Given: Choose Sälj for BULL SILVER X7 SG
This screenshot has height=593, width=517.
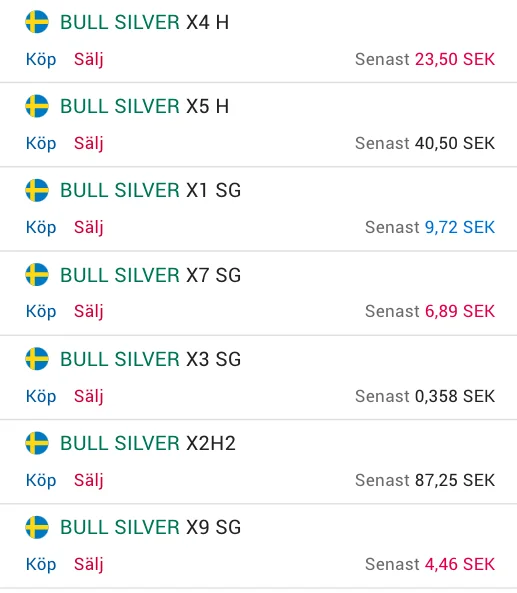Looking at the screenshot, I should pyautogui.click(x=88, y=312).
